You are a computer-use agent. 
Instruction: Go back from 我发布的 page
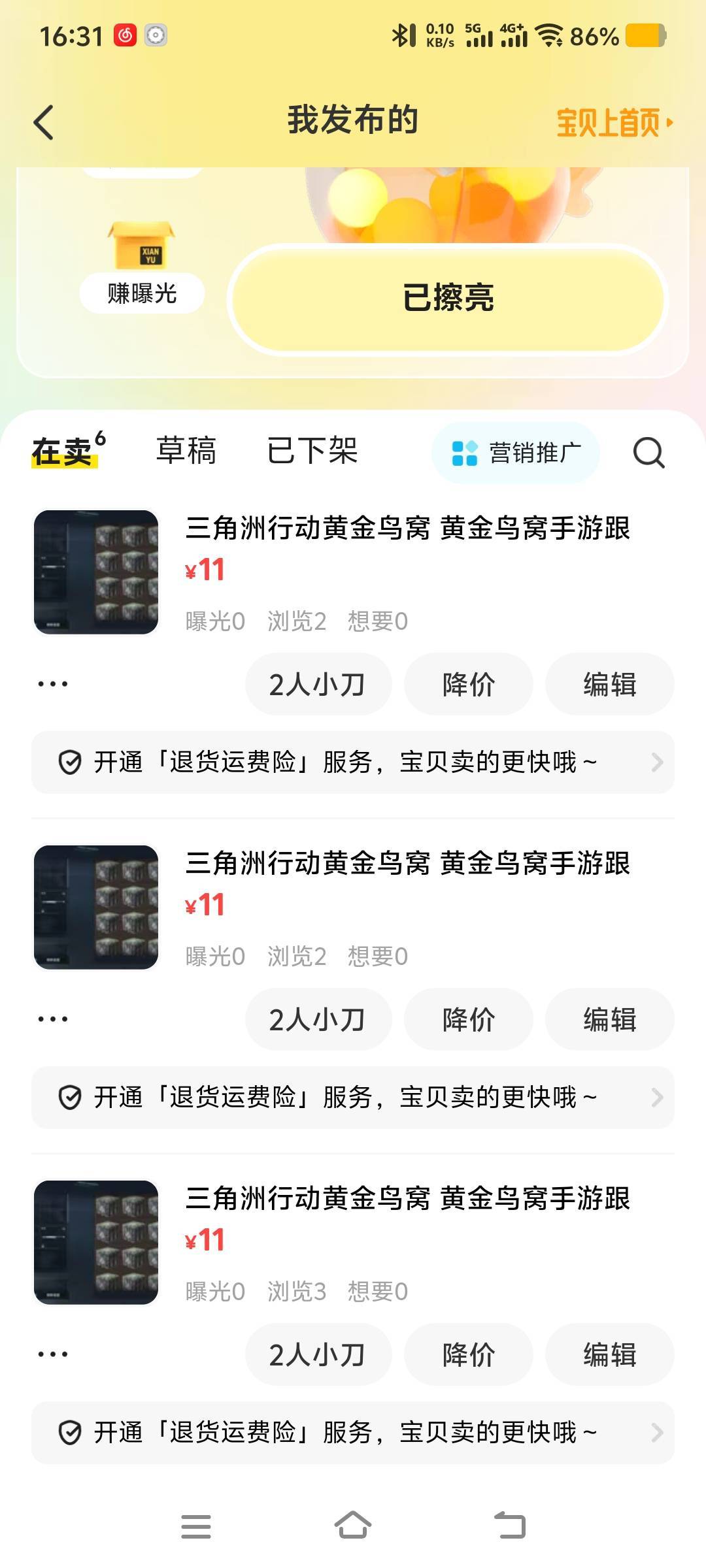(x=43, y=122)
